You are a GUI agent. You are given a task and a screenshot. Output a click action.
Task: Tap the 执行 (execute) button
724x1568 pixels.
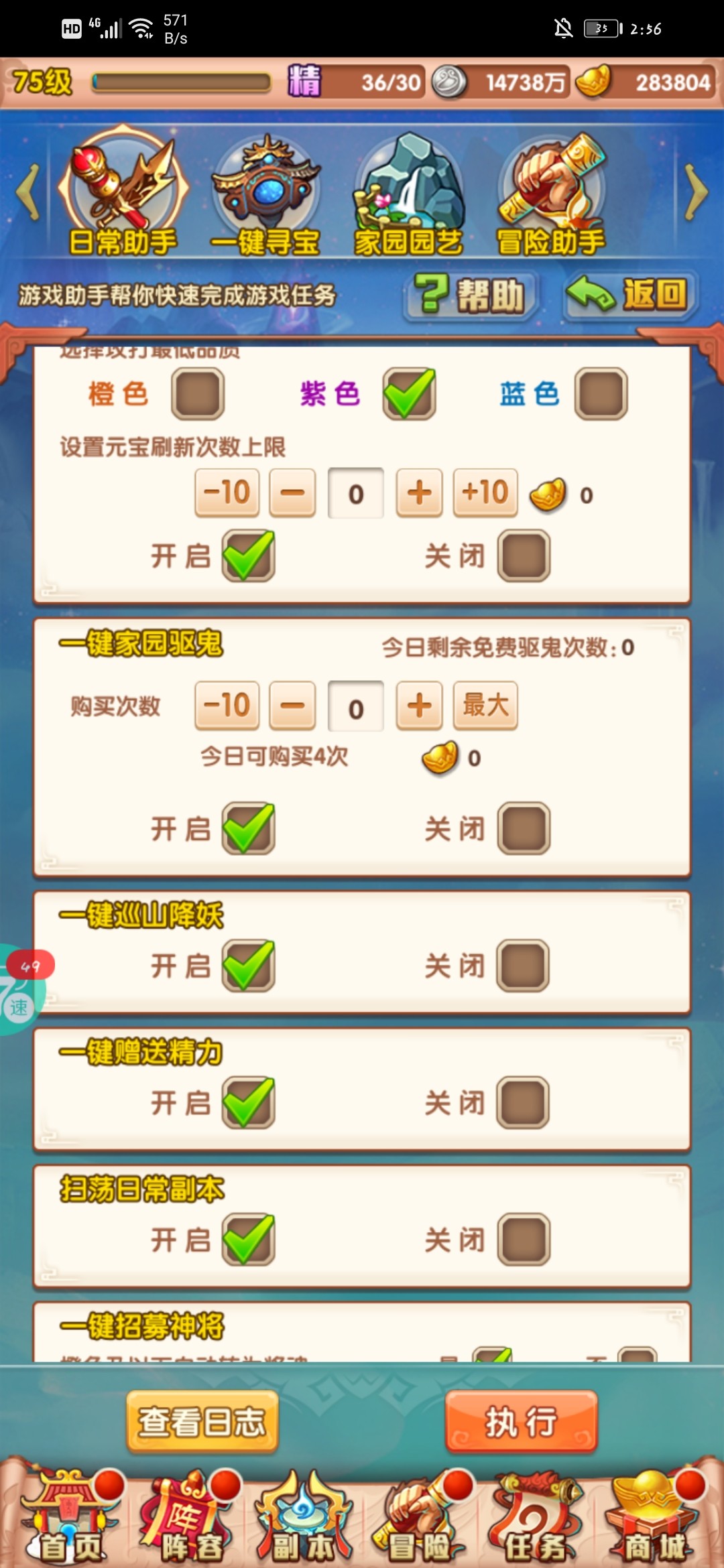pyautogui.click(x=521, y=1421)
